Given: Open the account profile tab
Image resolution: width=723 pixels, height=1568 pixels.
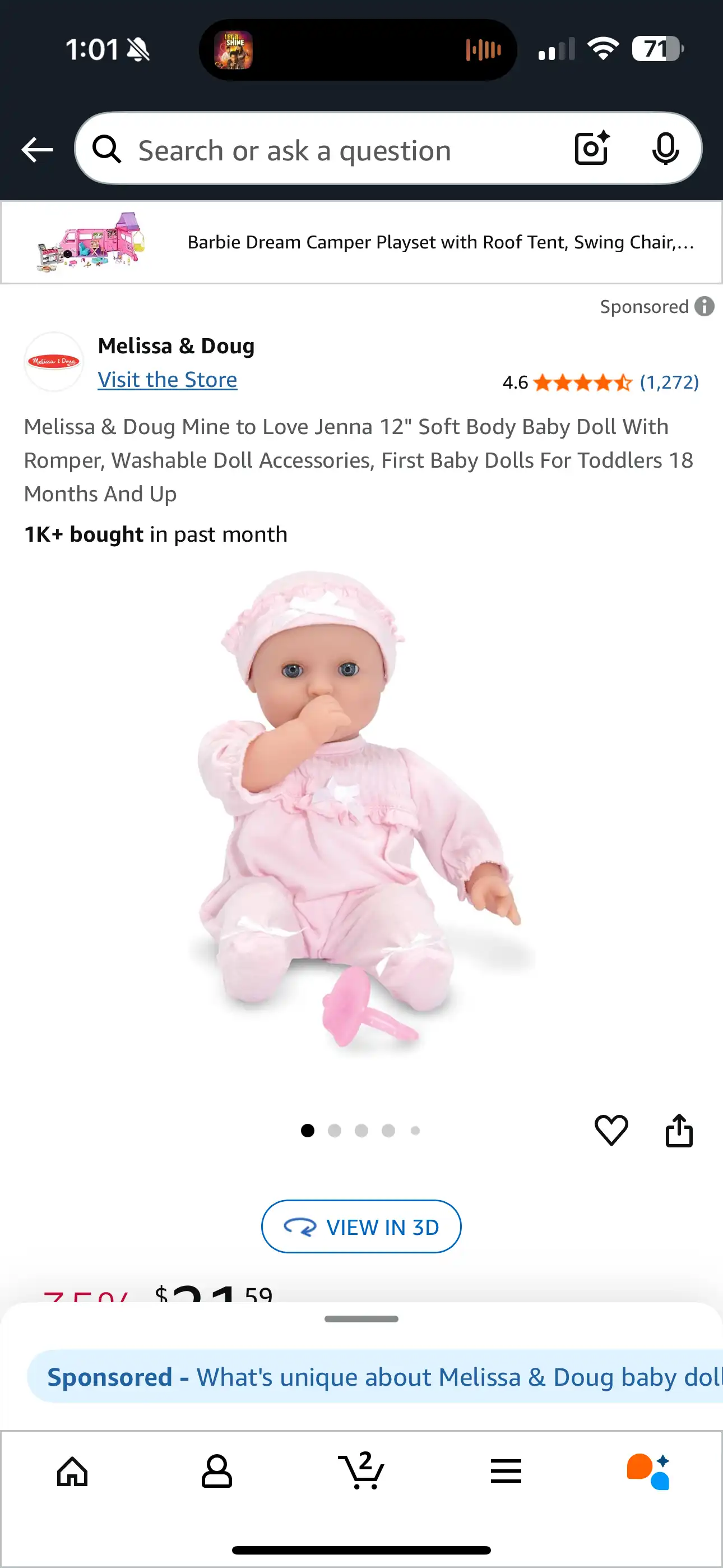Looking at the screenshot, I should pos(217,1471).
